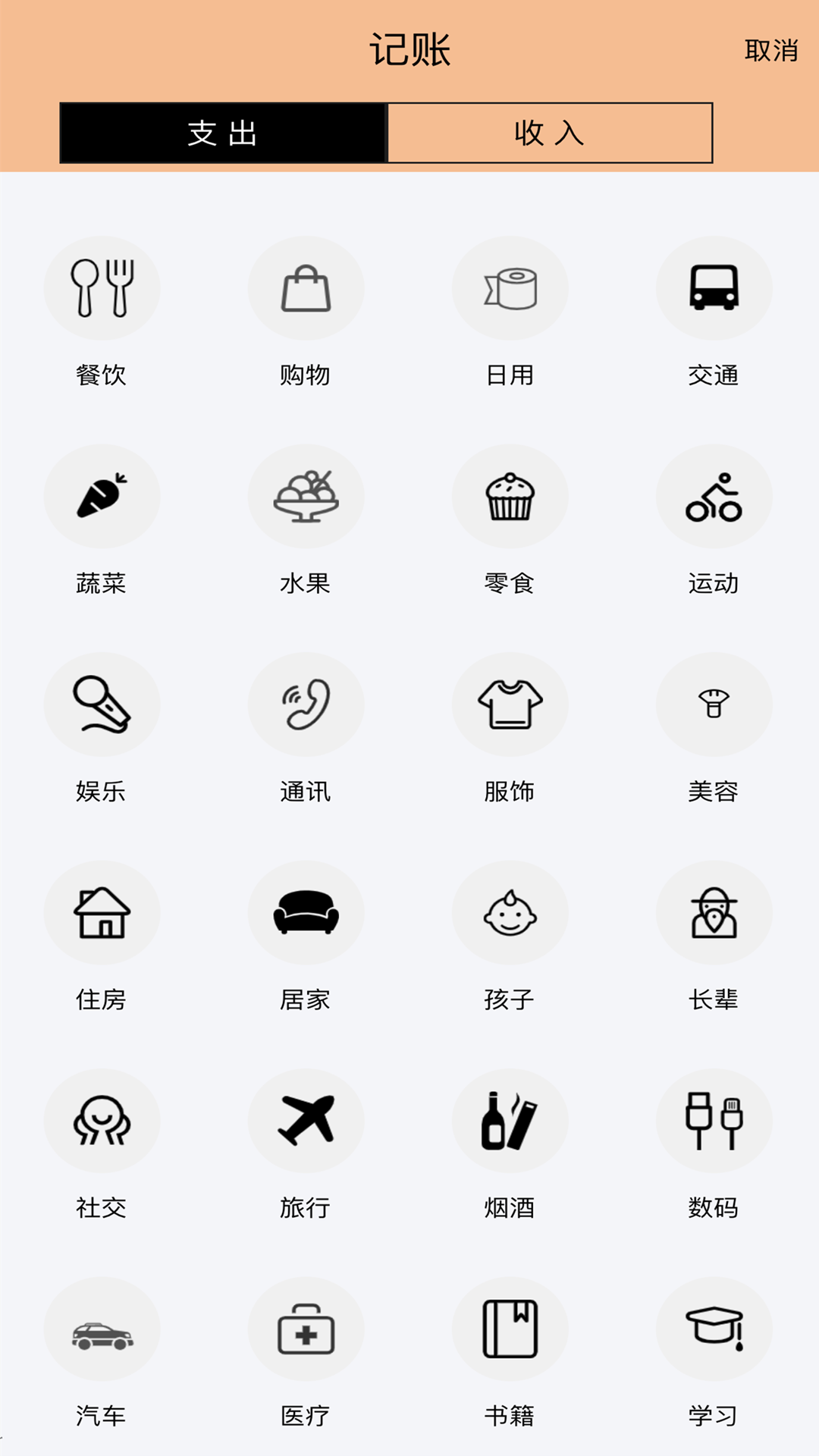Select the 旅行 airplane travel icon
819x1456 pixels.
click(x=306, y=1122)
